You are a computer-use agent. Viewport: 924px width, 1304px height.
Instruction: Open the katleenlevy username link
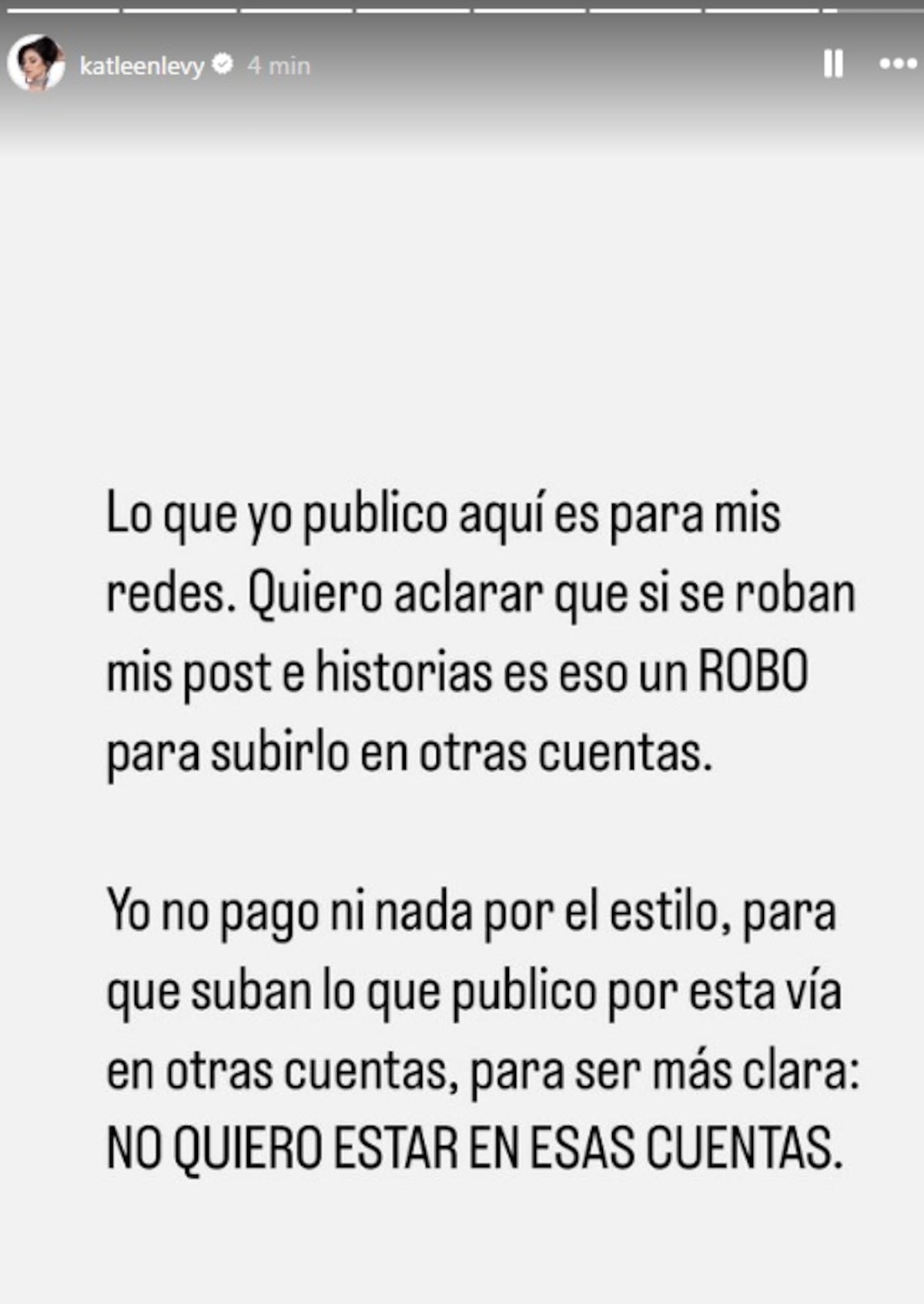[142, 66]
